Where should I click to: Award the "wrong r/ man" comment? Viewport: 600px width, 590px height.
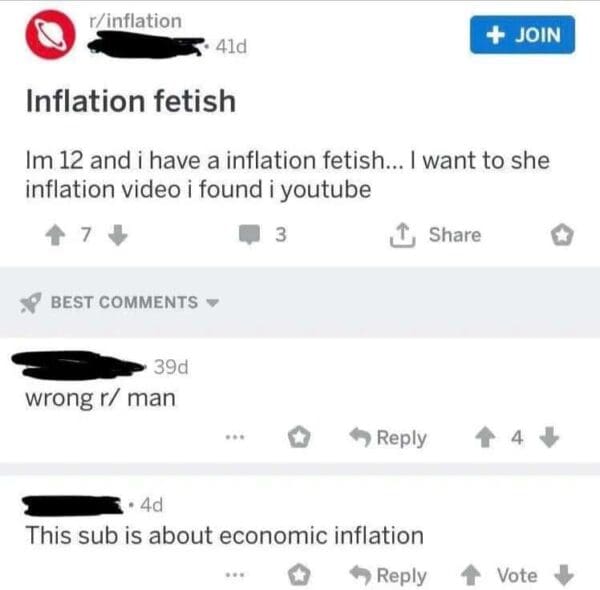[299, 438]
